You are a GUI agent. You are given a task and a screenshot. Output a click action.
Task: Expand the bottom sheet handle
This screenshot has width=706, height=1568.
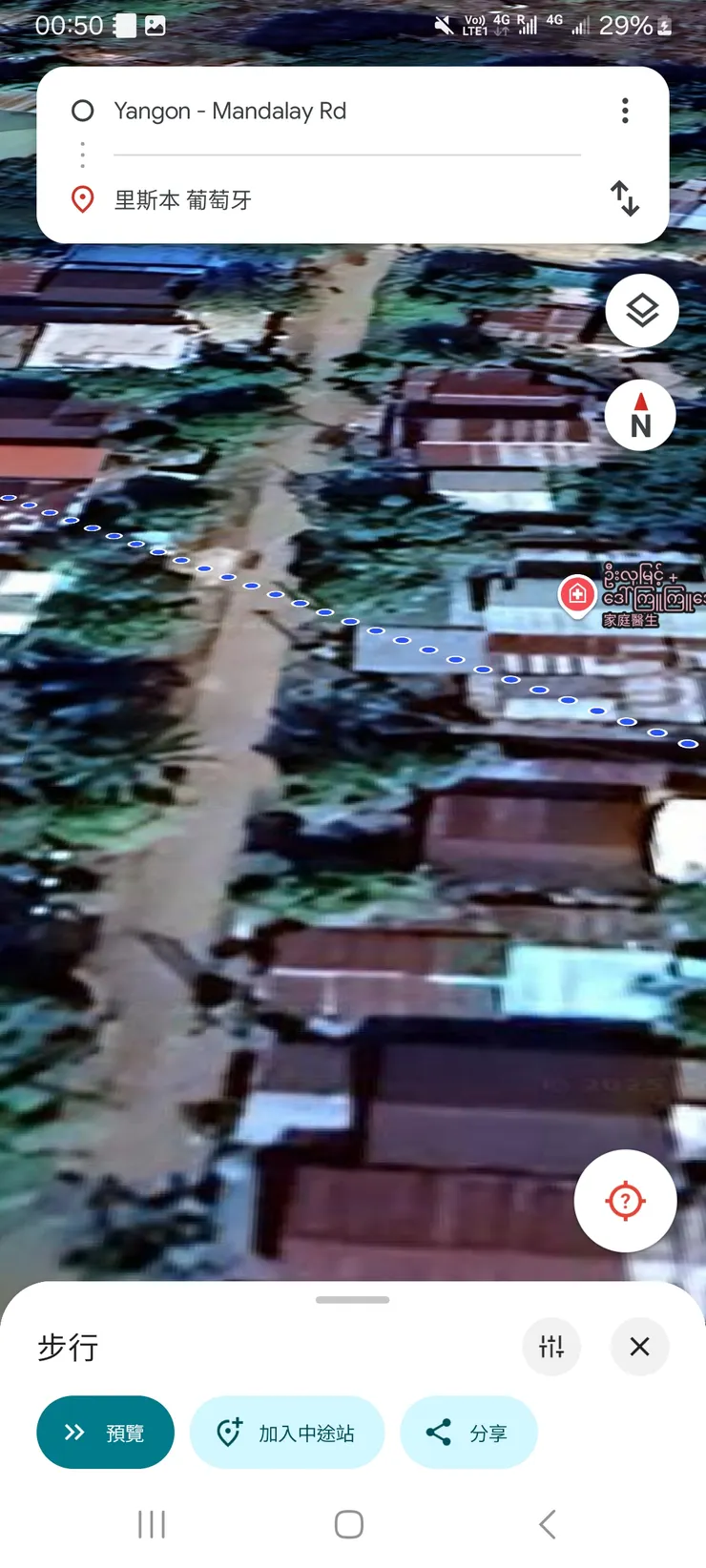pos(352,1300)
